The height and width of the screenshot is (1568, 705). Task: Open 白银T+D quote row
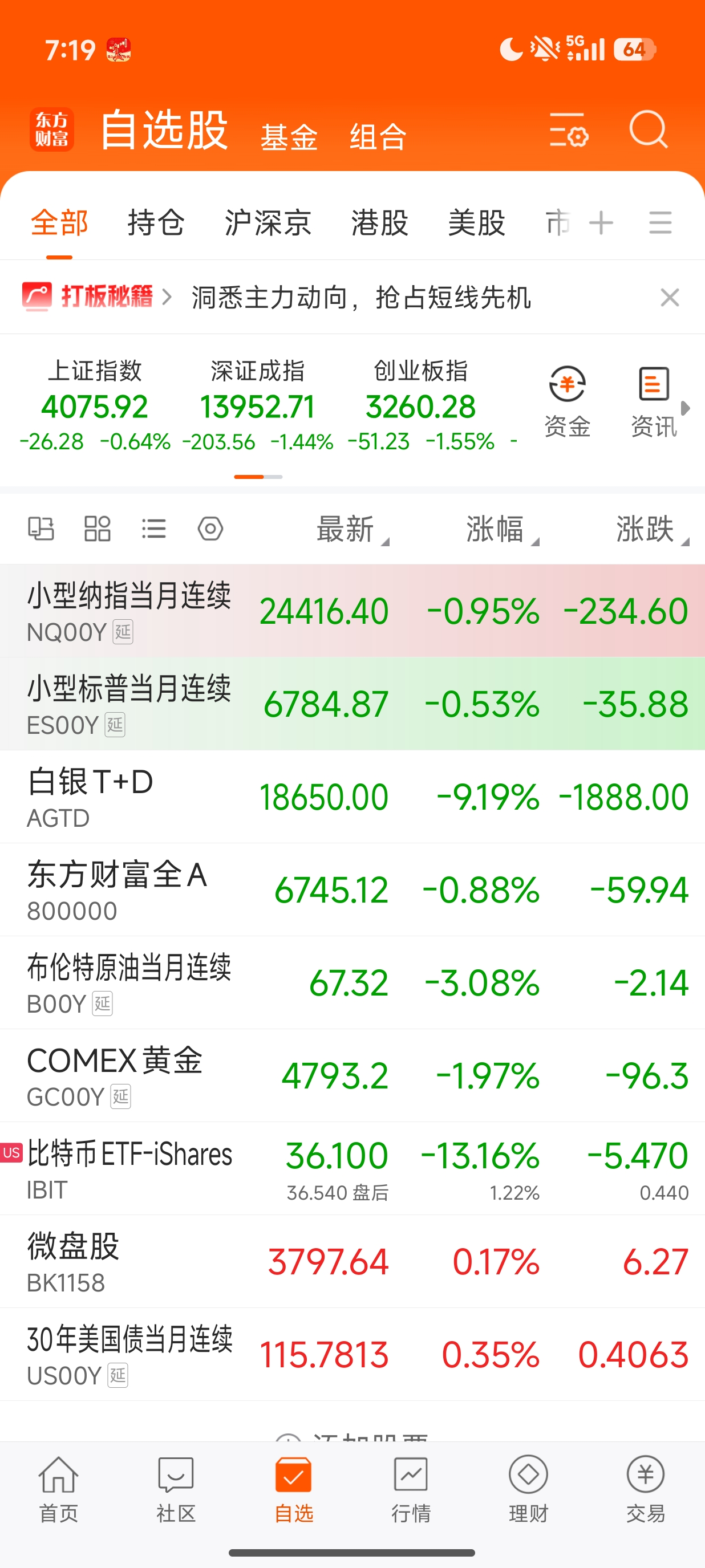click(x=352, y=797)
